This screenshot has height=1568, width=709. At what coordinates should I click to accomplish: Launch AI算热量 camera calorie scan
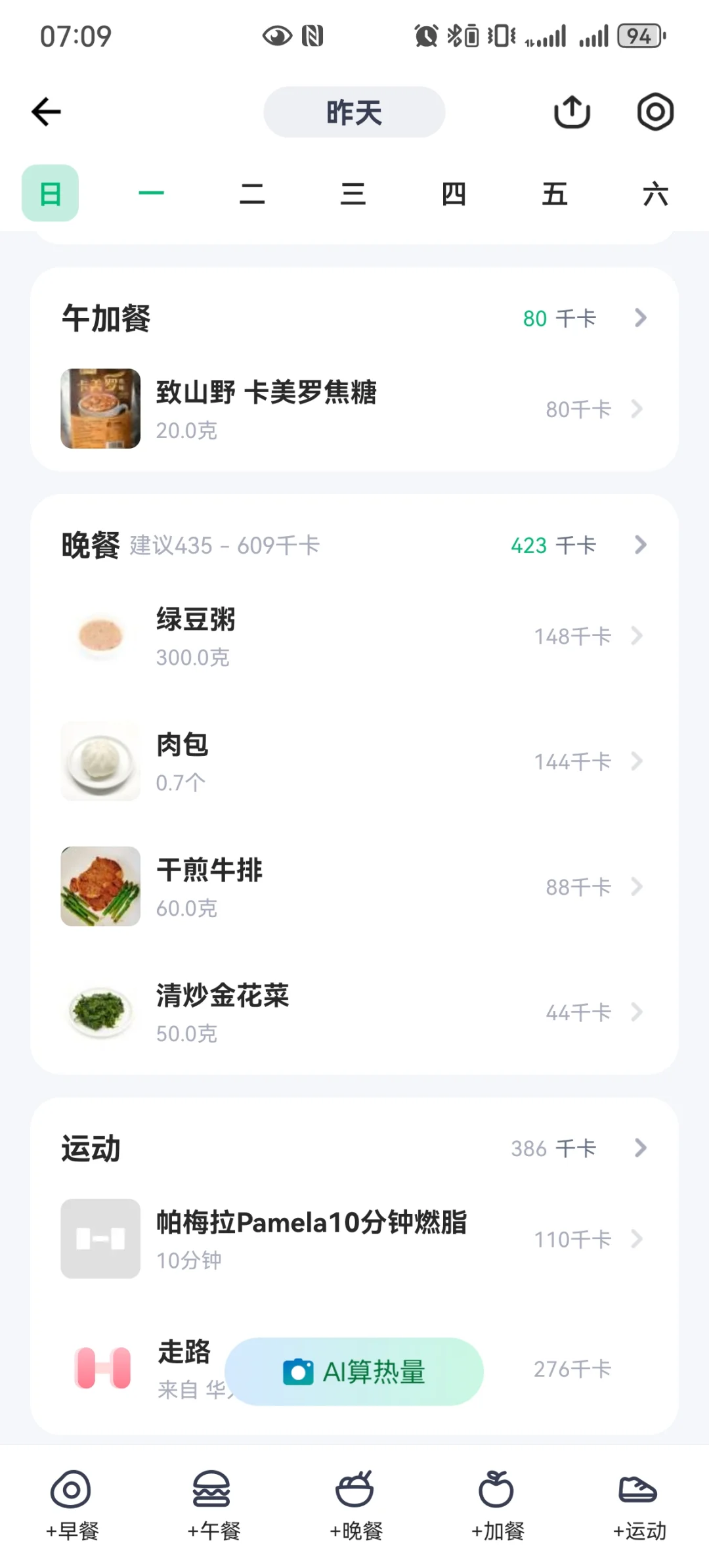354,1372
